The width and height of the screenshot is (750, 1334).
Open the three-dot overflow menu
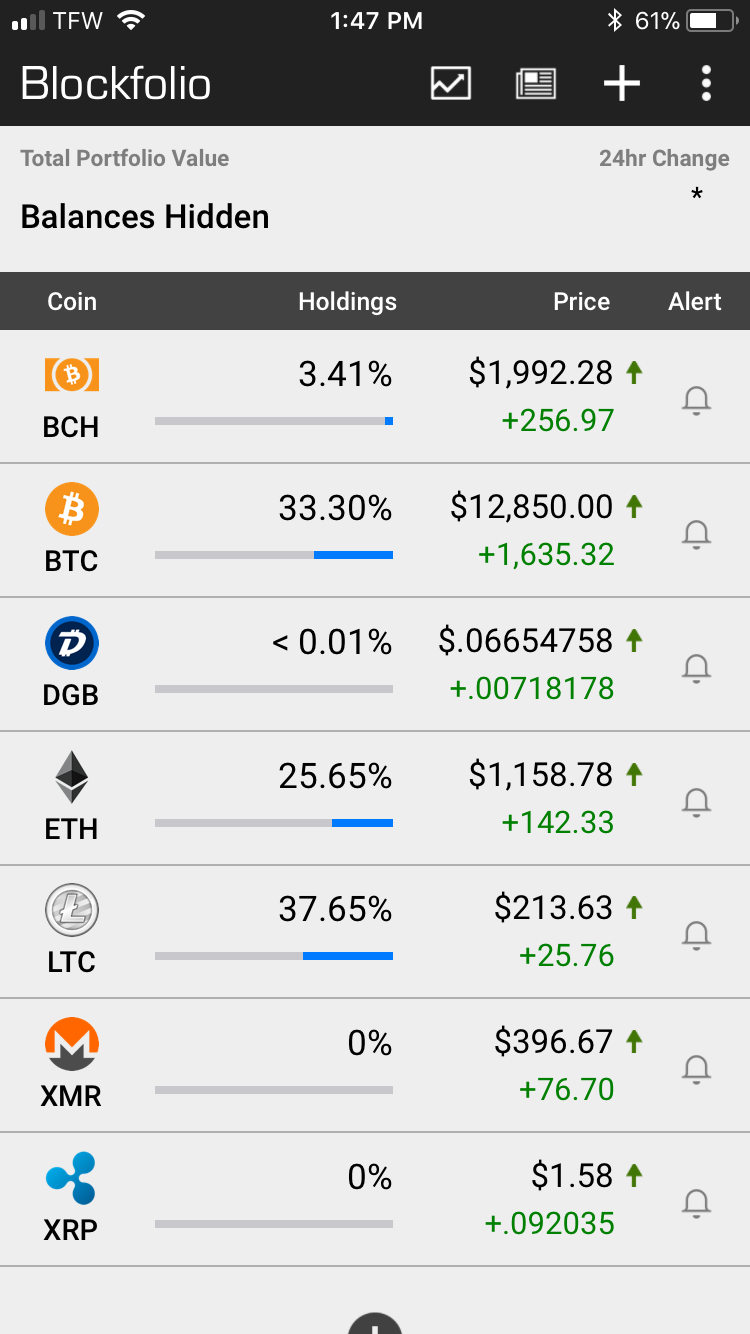(x=706, y=83)
